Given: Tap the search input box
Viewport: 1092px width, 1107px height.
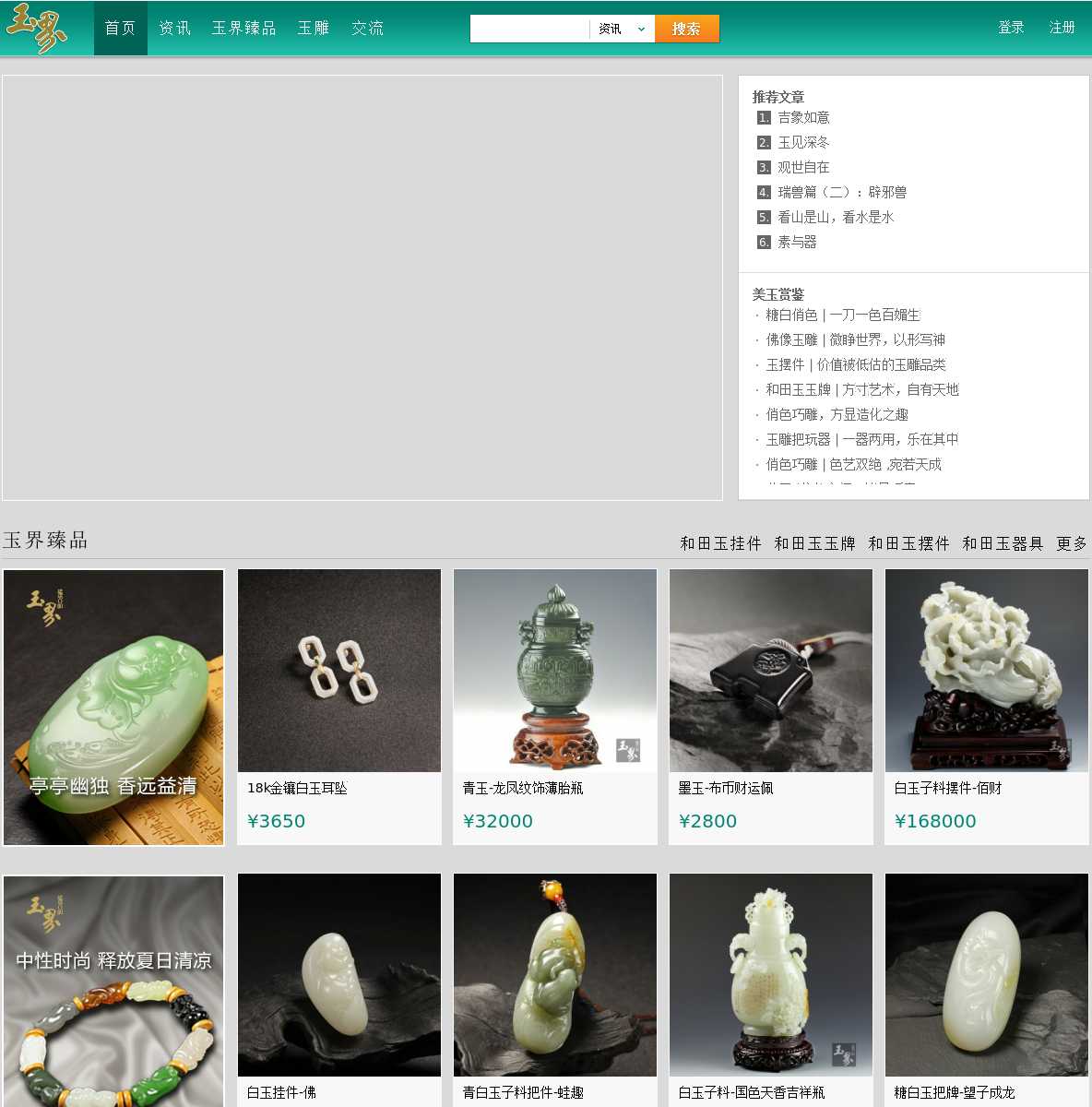Looking at the screenshot, I should coord(529,29).
